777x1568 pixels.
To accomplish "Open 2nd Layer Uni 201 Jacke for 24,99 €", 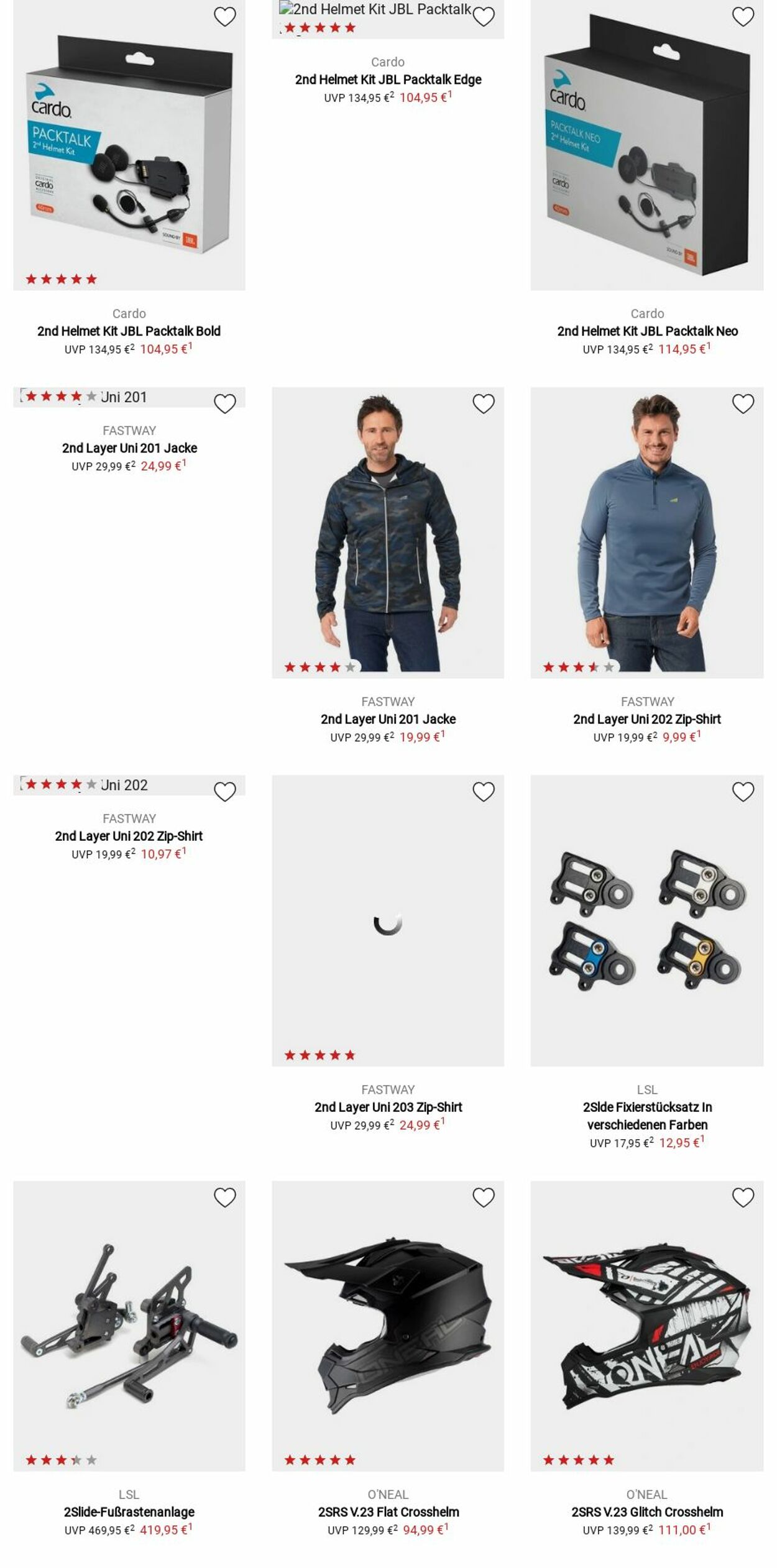I will coord(129,448).
